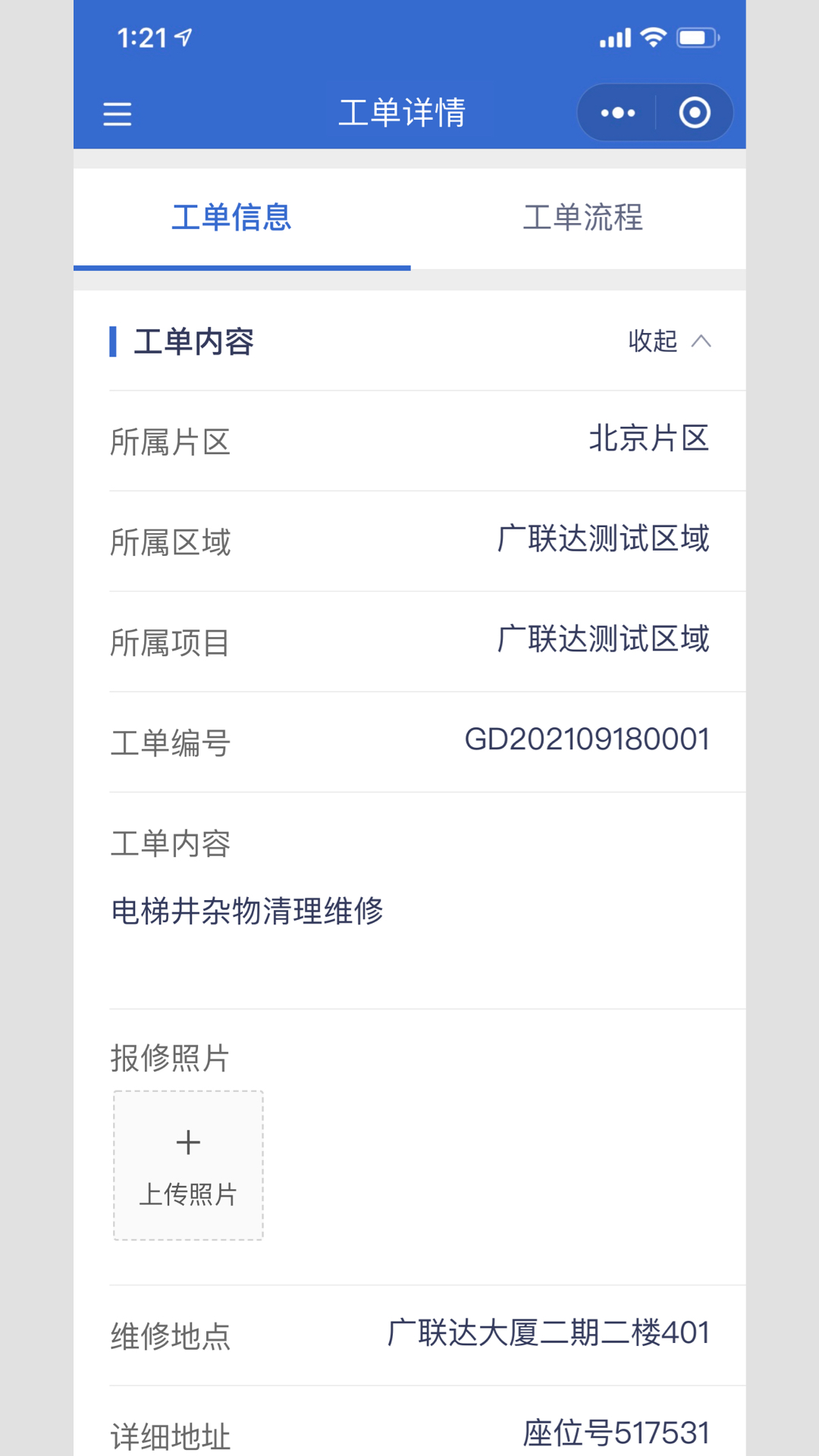
Task: Click the 北京片区 value field
Action: click(648, 440)
